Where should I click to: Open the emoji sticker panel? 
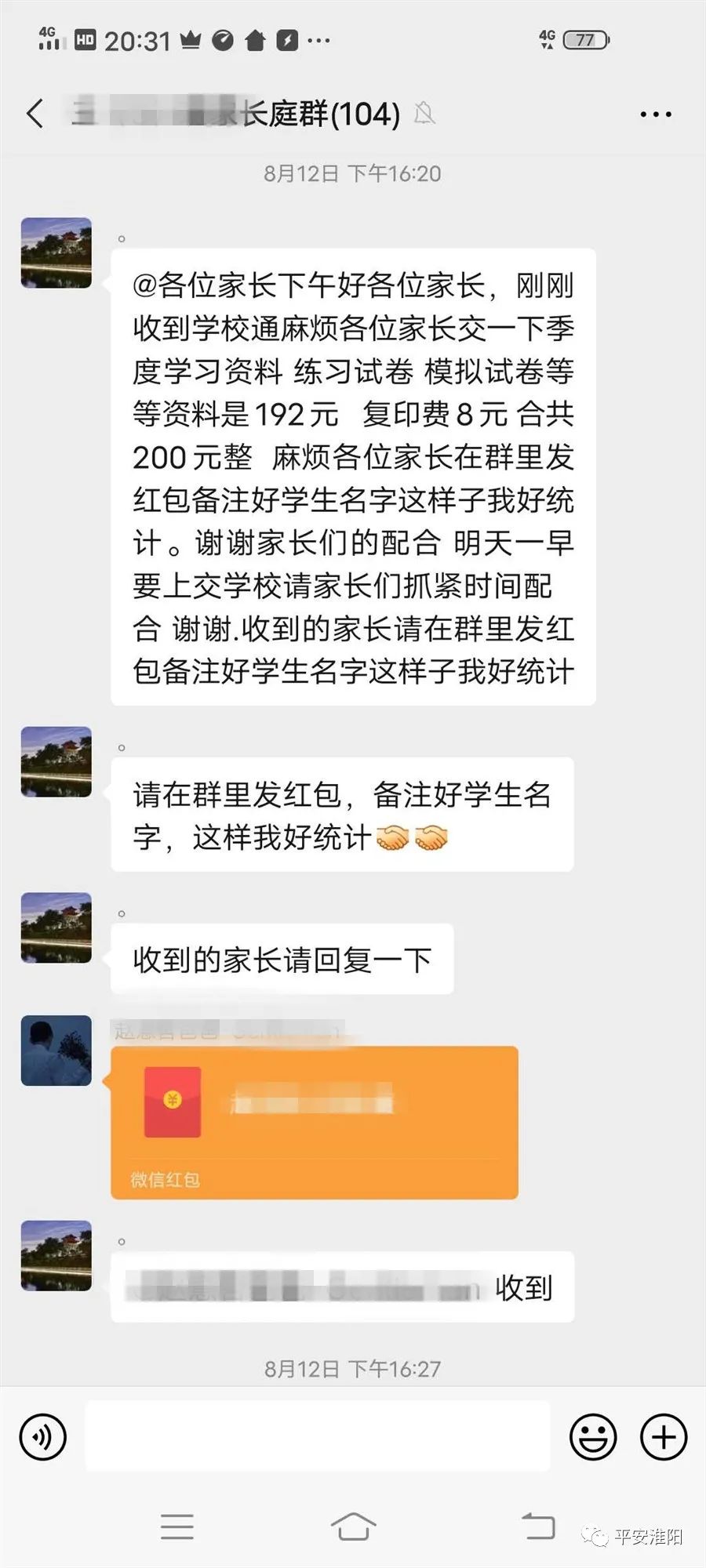point(592,1437)
